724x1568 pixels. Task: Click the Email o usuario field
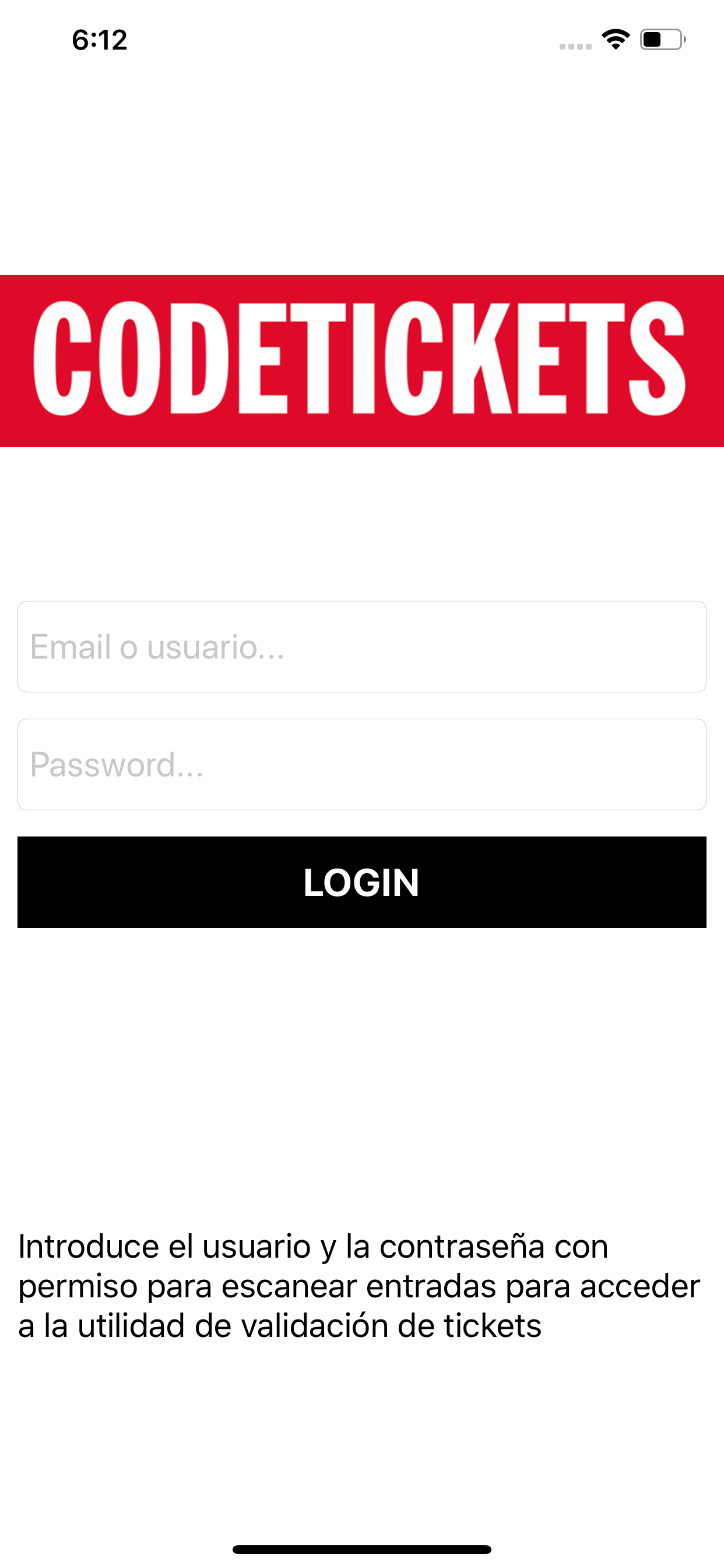pos(361,647)
